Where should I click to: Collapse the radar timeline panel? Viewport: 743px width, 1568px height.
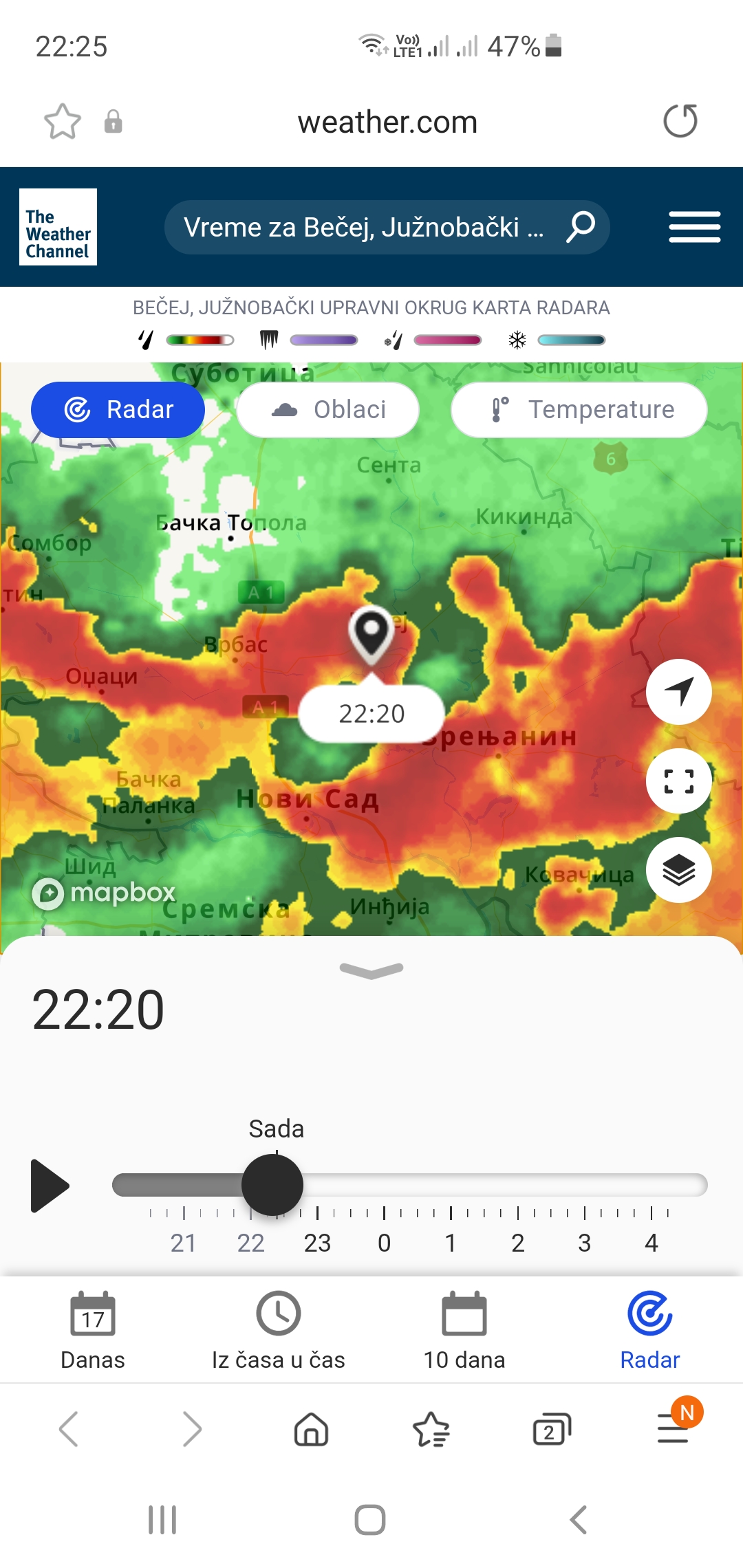coord(371,970)
